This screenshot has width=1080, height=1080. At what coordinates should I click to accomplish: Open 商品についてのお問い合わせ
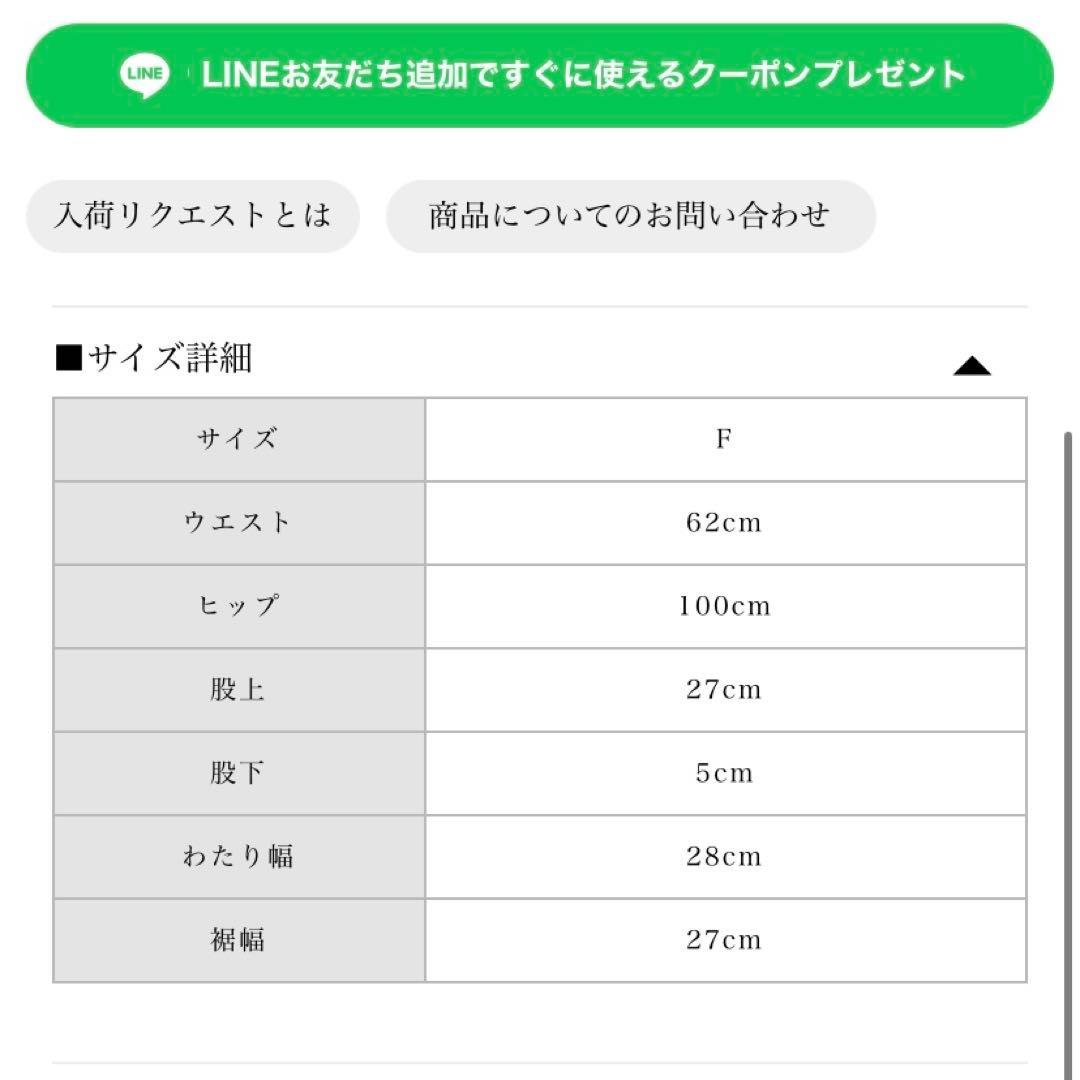(630, 216)
